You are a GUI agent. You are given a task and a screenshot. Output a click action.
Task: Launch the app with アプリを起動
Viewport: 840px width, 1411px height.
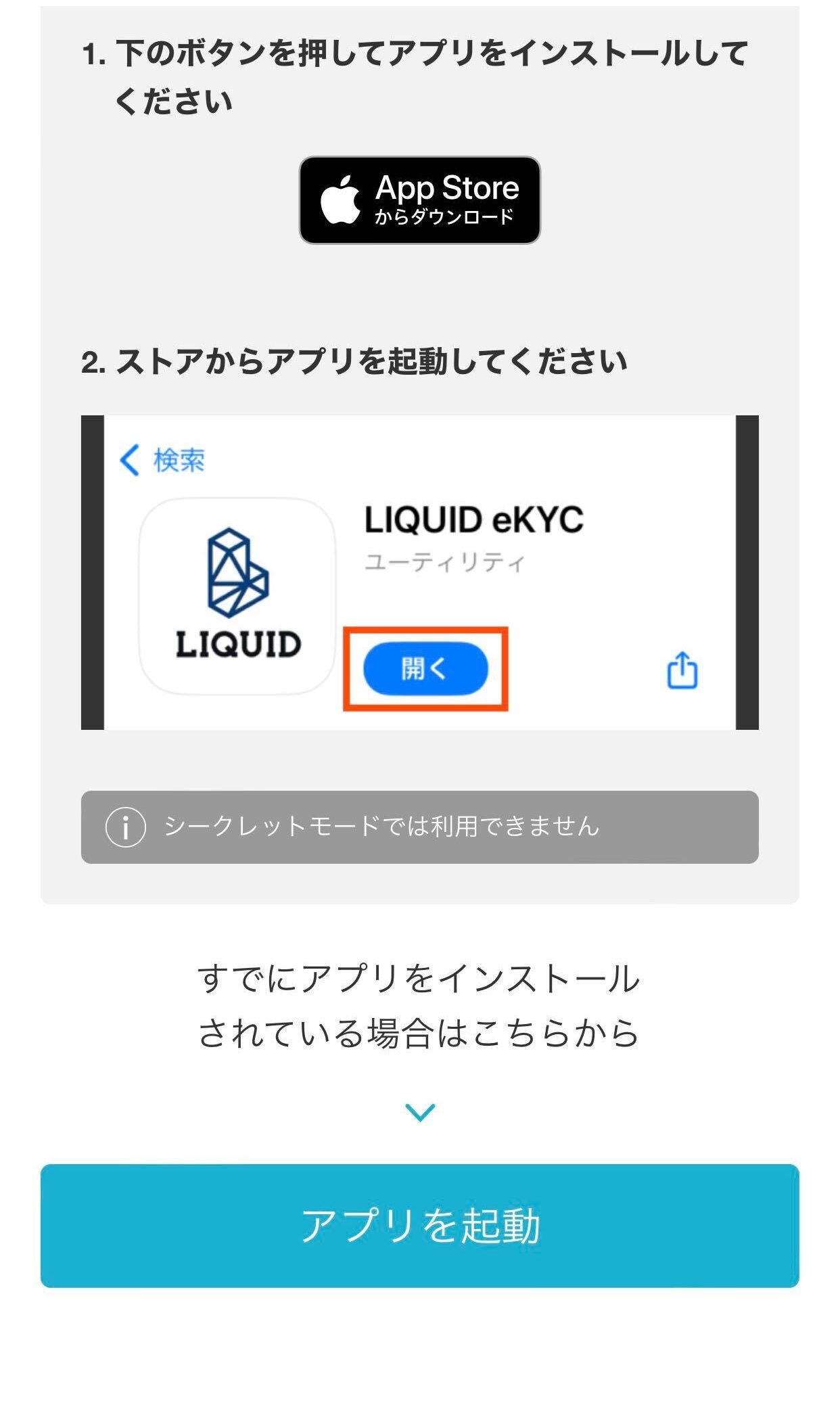click(419, 1225)
